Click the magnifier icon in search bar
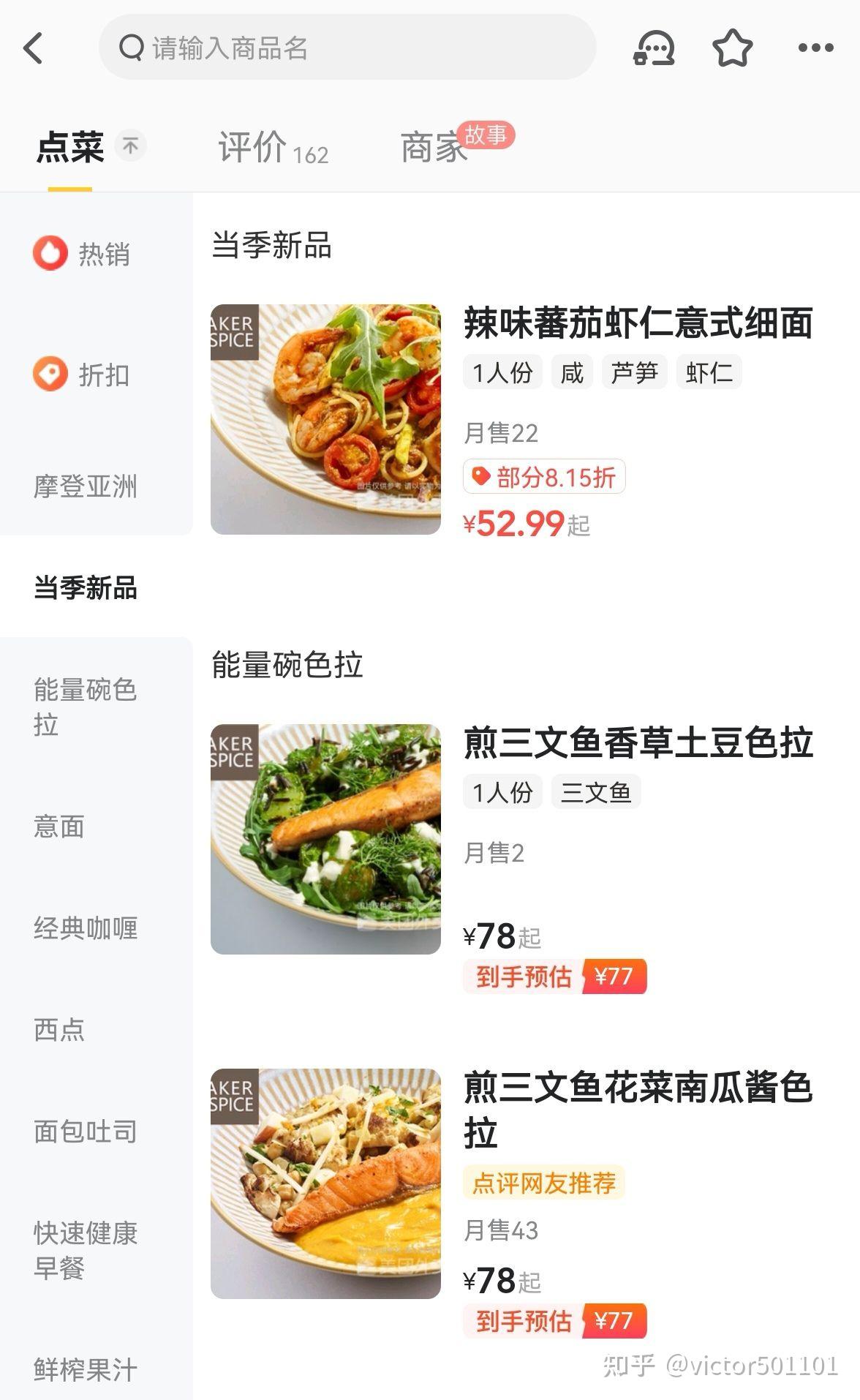The width and height of the screenshot is (860, 1400). pos(130,47)
